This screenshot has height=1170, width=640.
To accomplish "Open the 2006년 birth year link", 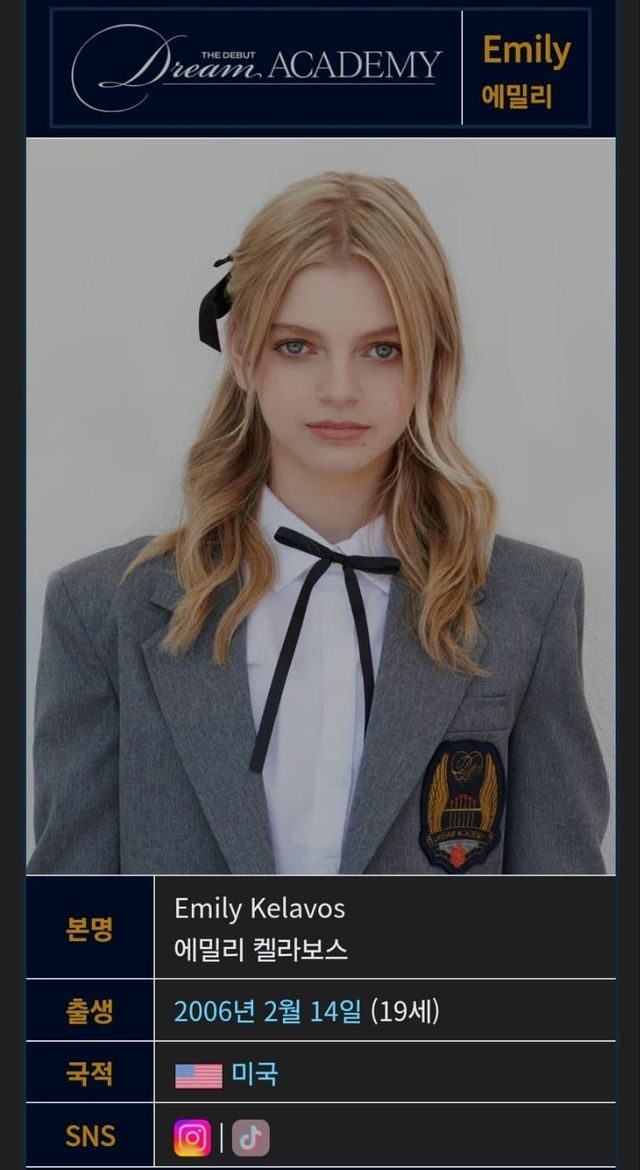I will click(x=215, y=1012).
